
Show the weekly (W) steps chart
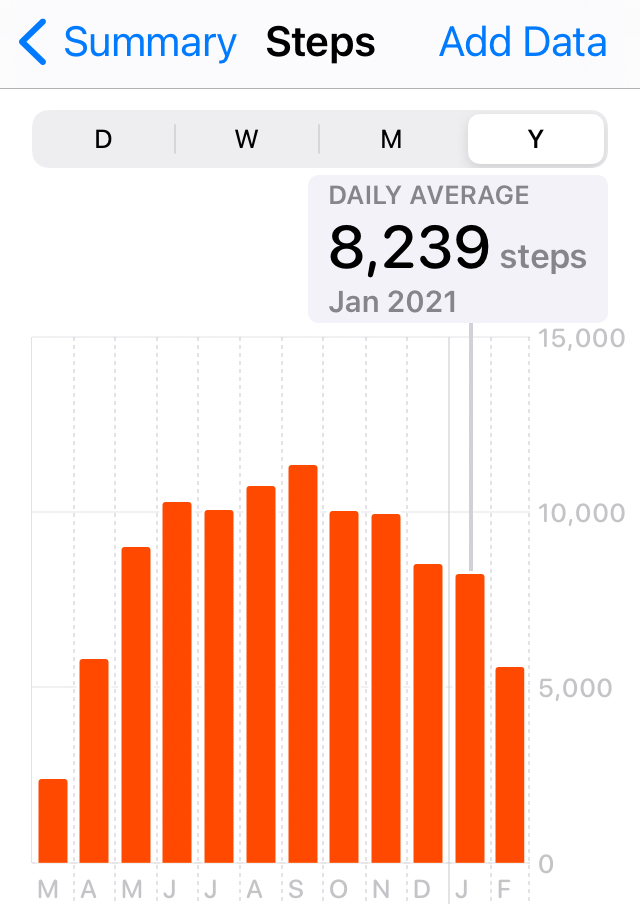(247, 139)
